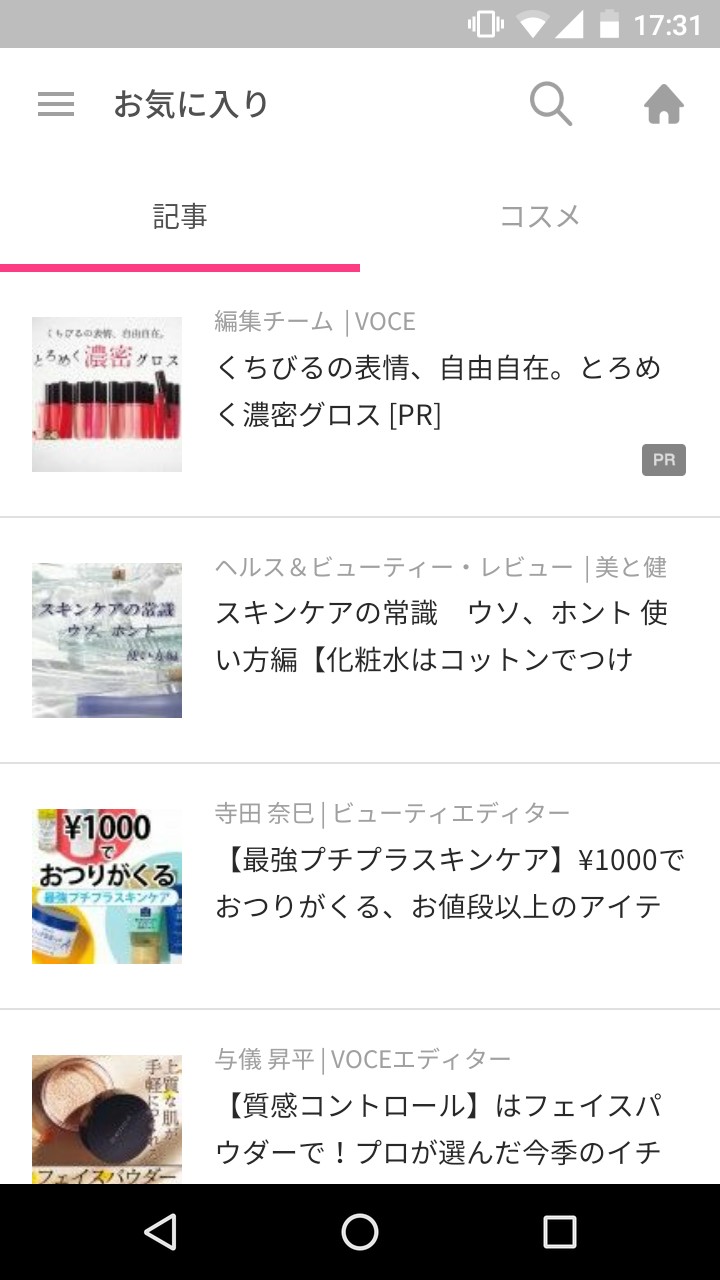Open the 最強プチプラスキンケア ¥1000 article
The width and height of the screenshot is (720, 1280).
[438, 883]
